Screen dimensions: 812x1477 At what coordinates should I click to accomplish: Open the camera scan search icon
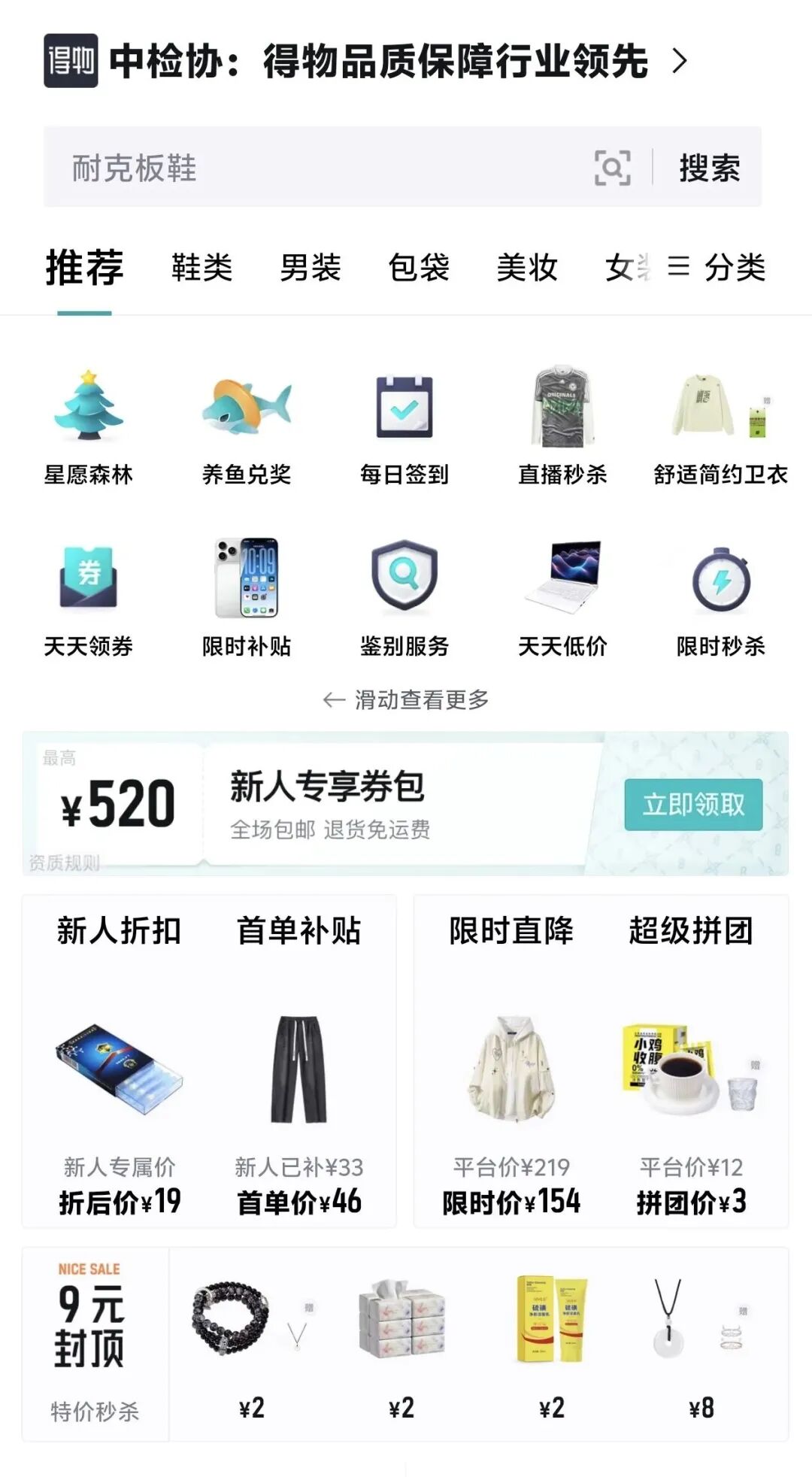click(613, 168)
